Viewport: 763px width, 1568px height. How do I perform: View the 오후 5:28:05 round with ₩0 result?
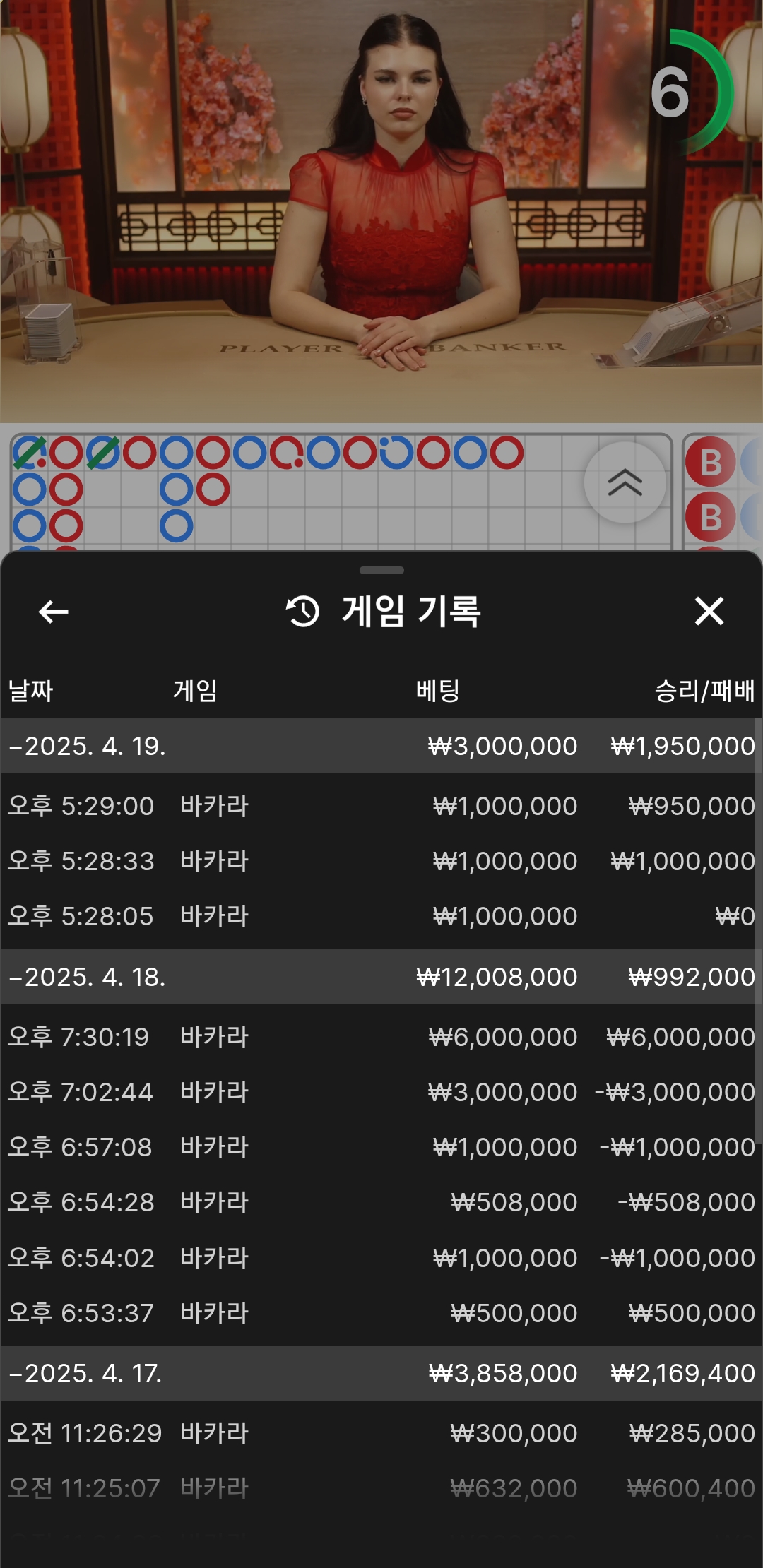point(380,916)
